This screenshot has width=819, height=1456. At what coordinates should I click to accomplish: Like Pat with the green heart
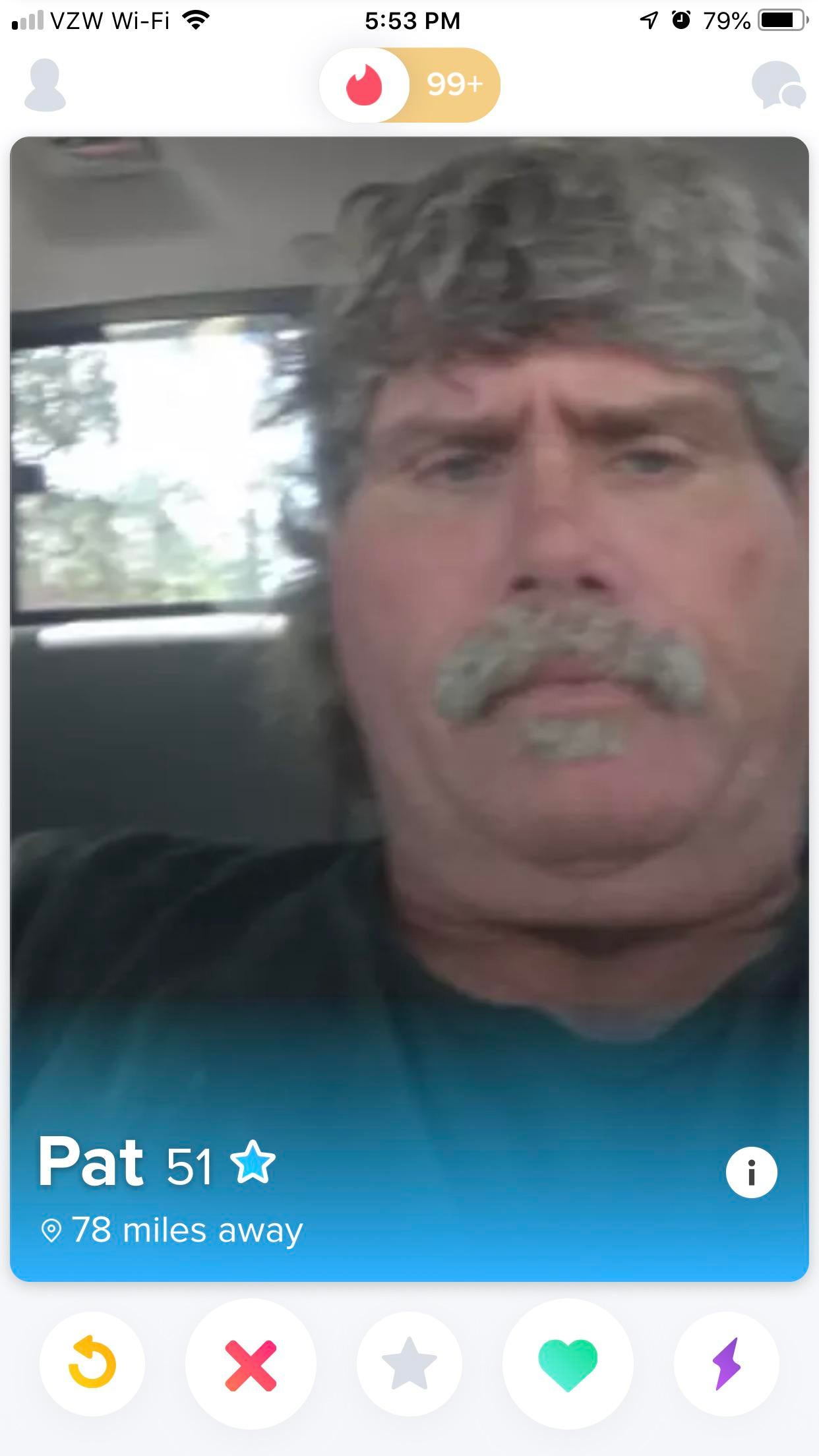point(568,1364)
